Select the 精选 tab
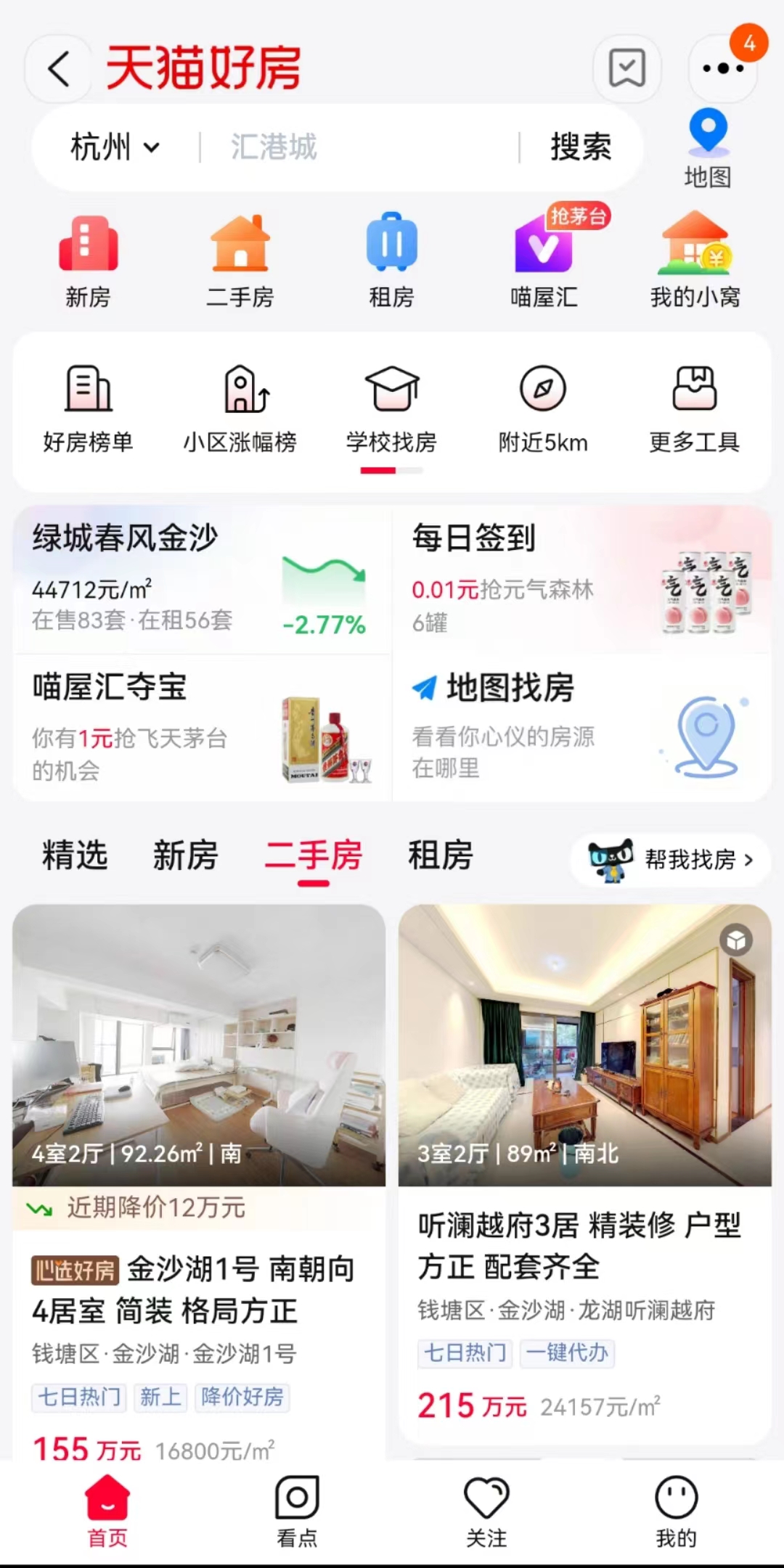 click(76, 857)
